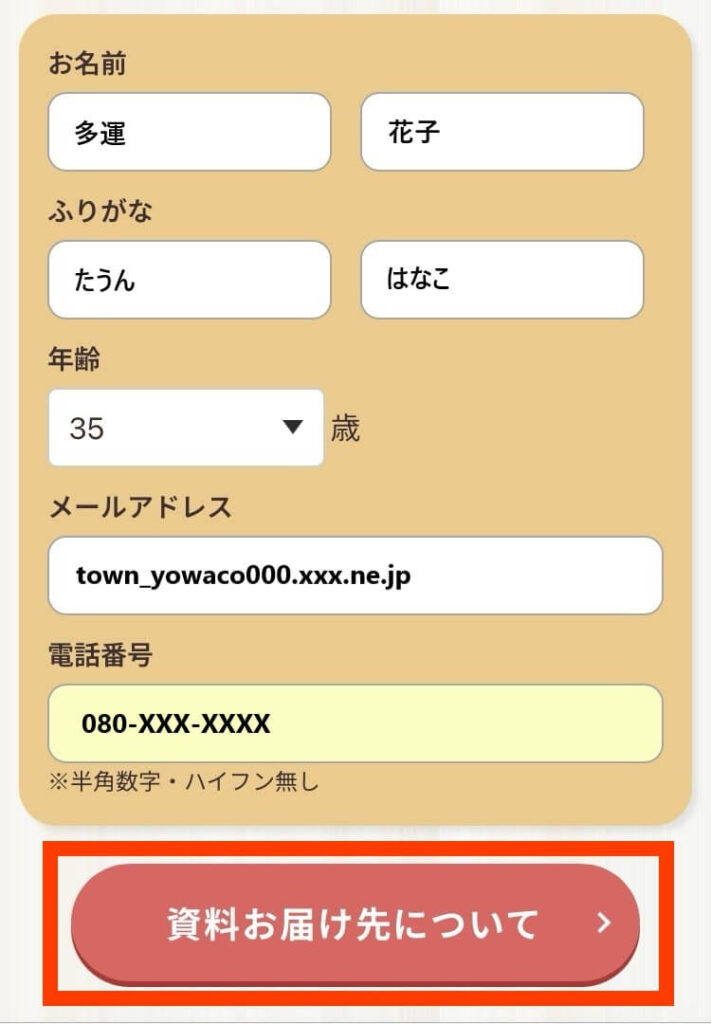This screenshot has height=1024, width=711.
Task: Tap the last name field showing 多運
Action: 189,132
